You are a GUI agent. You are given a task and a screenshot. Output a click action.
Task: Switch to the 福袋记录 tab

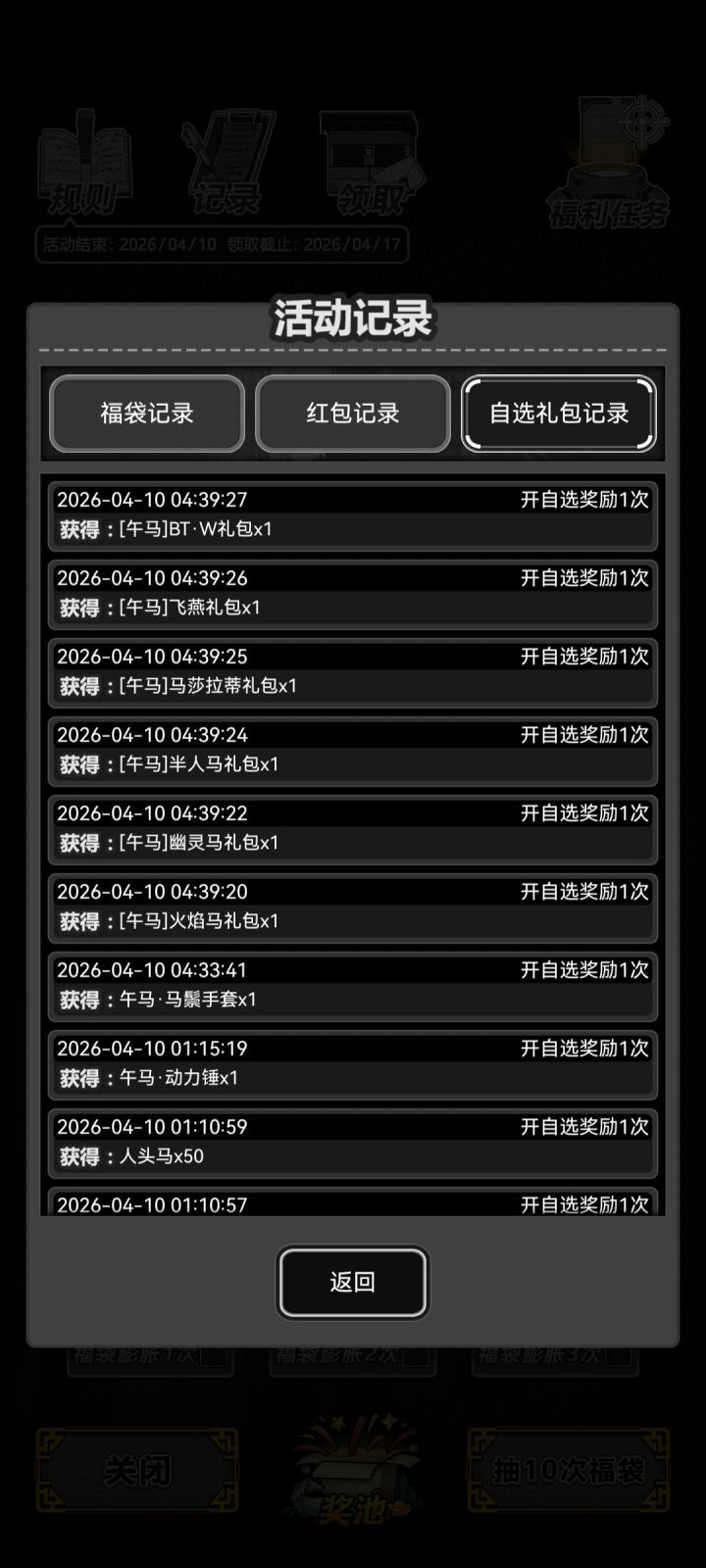[147, 414]
